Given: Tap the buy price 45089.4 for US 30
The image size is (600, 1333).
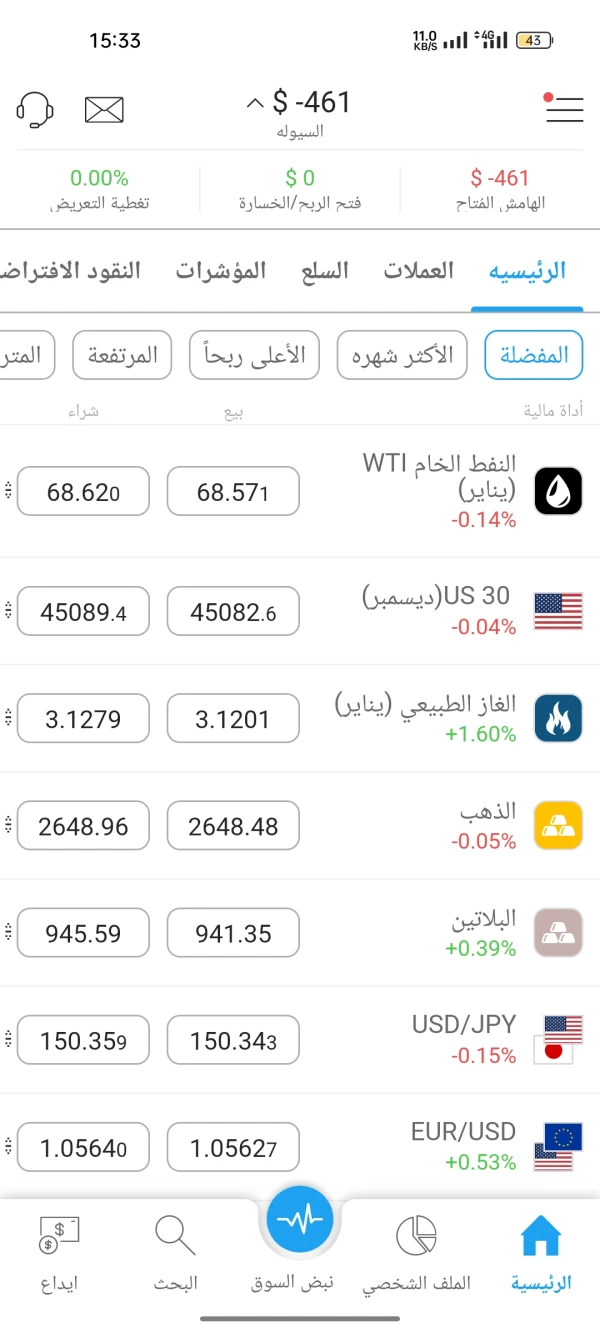Looking at the screenshot, I should click(x=83, y=612).
